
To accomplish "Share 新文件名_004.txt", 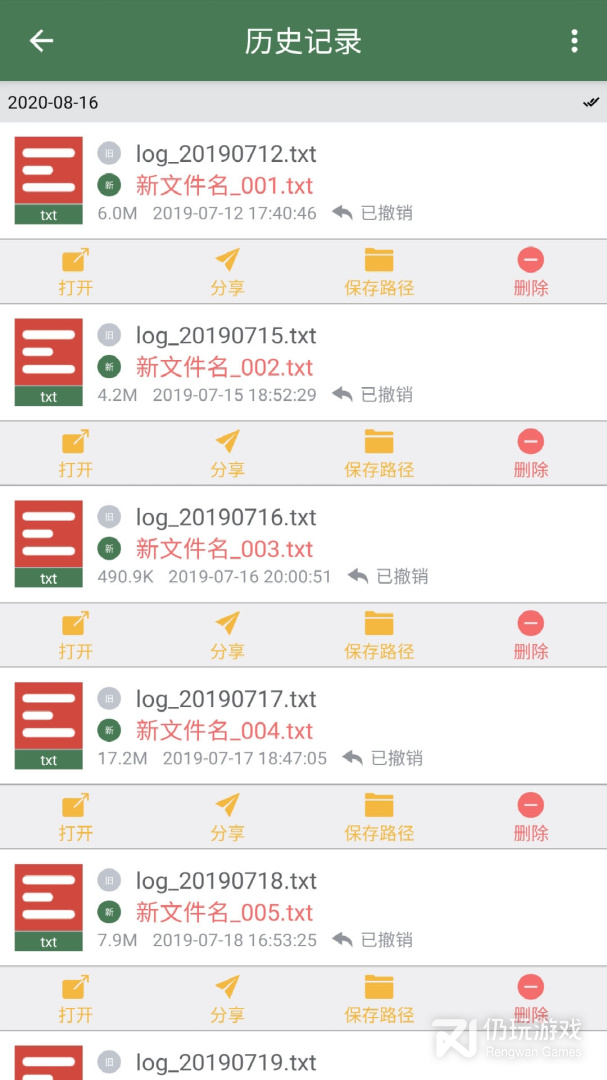I will (227, 818).
